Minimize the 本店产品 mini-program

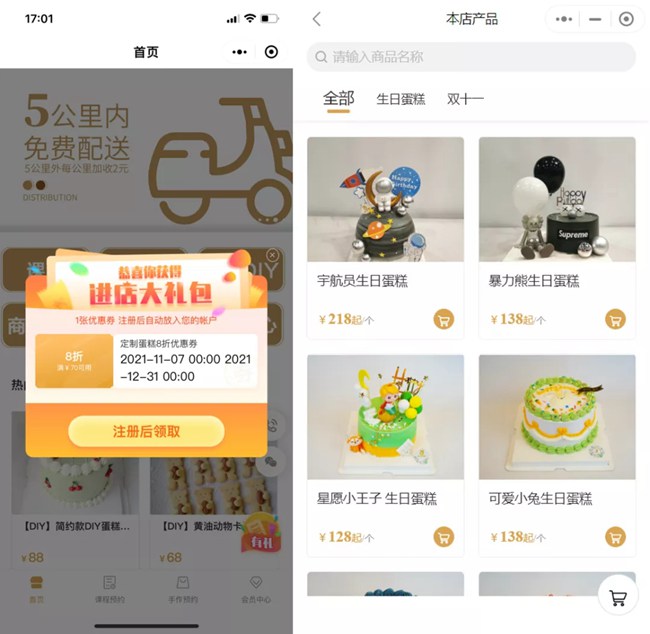pos(595,19)
